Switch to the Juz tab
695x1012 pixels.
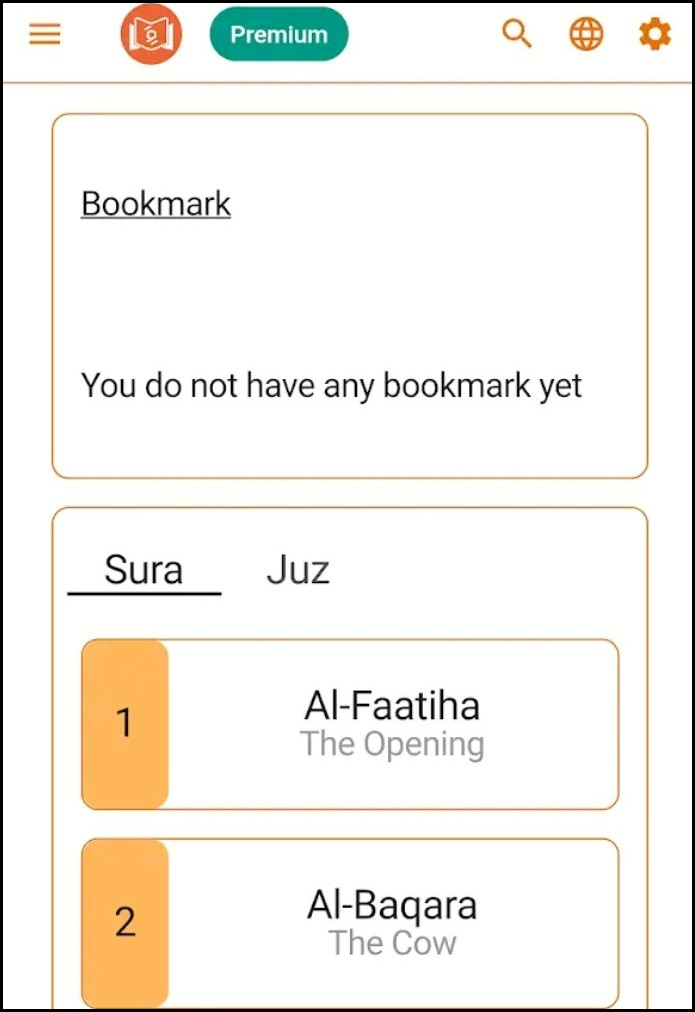click(298, 571)
